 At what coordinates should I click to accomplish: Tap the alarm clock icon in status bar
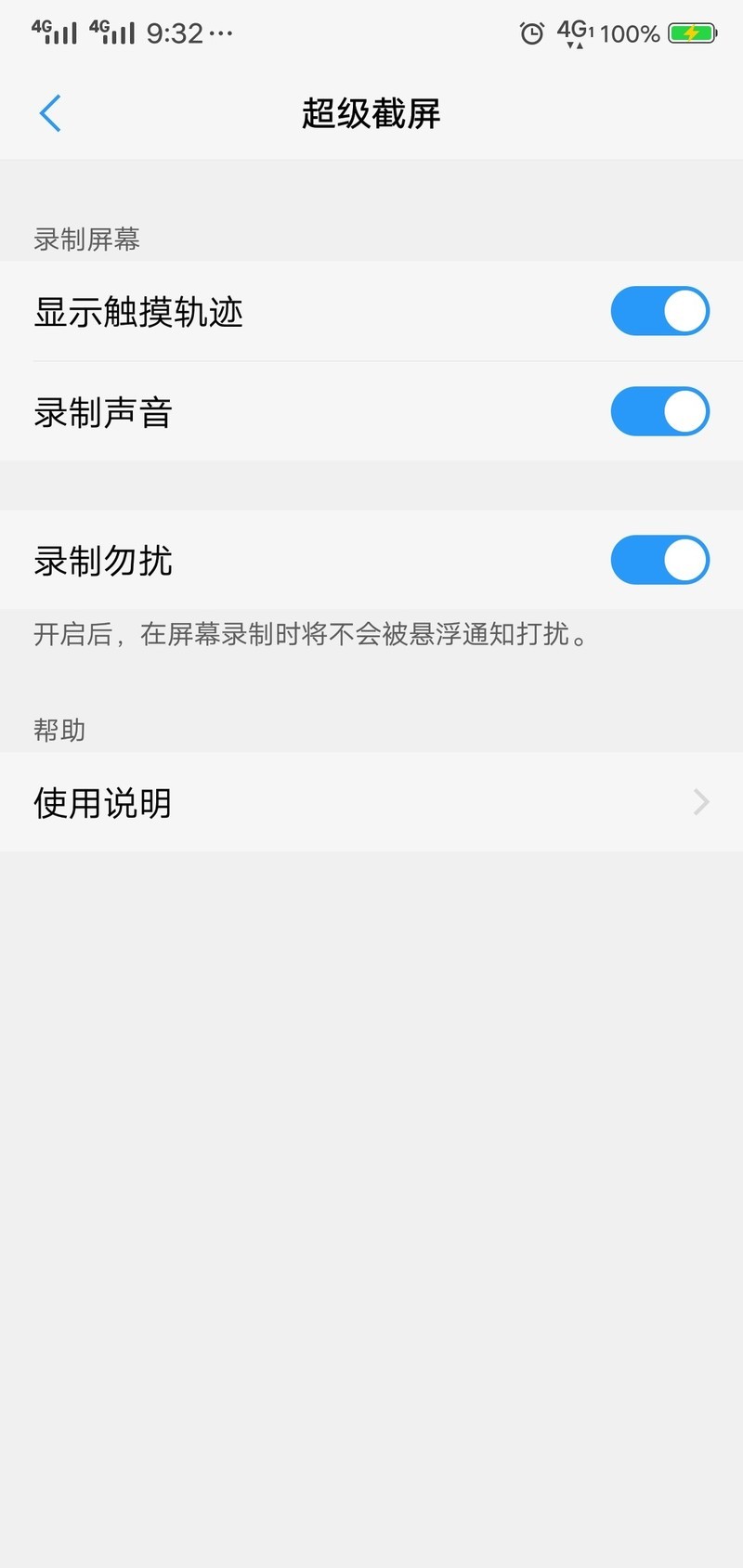(x=530, y=33)
